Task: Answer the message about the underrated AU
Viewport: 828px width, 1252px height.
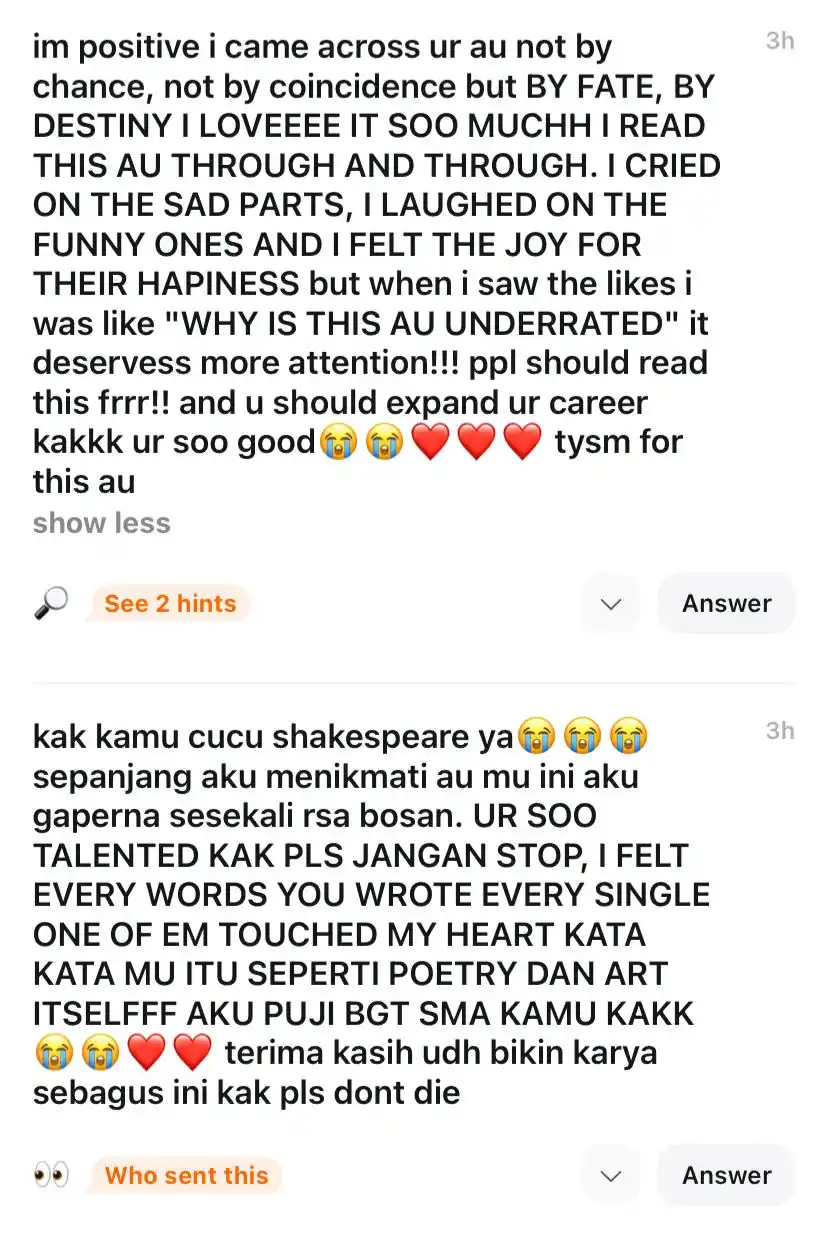Action: pos(726,604)
